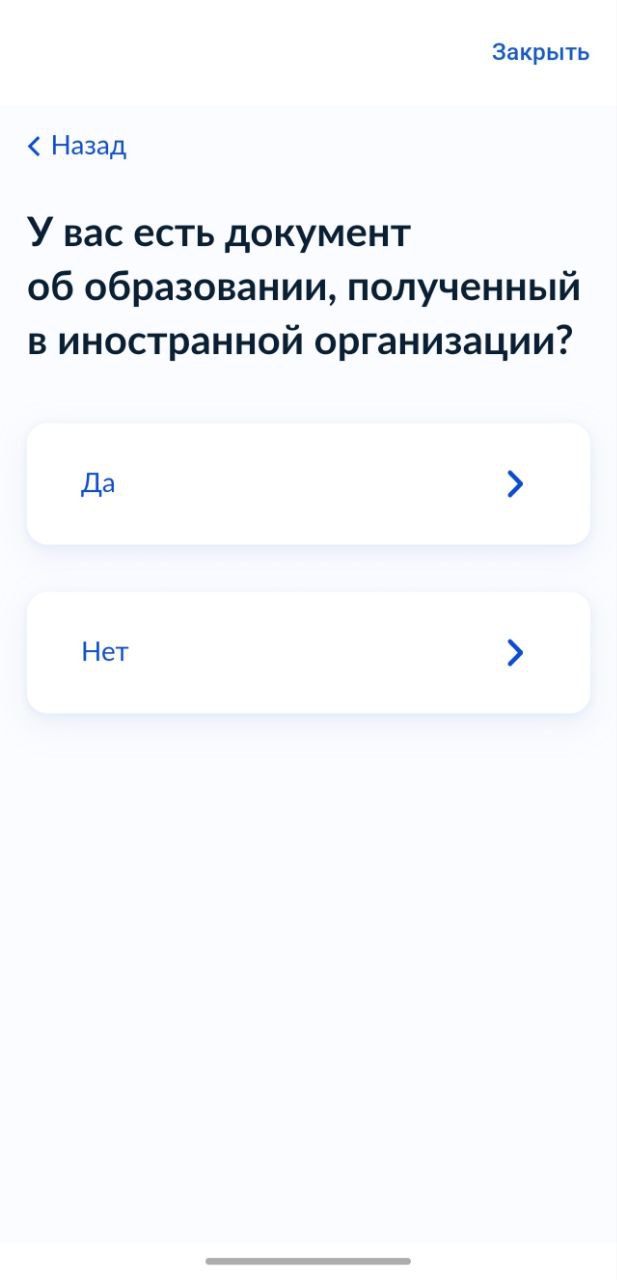Tap Закрыть to close the form

coord(540,52)
